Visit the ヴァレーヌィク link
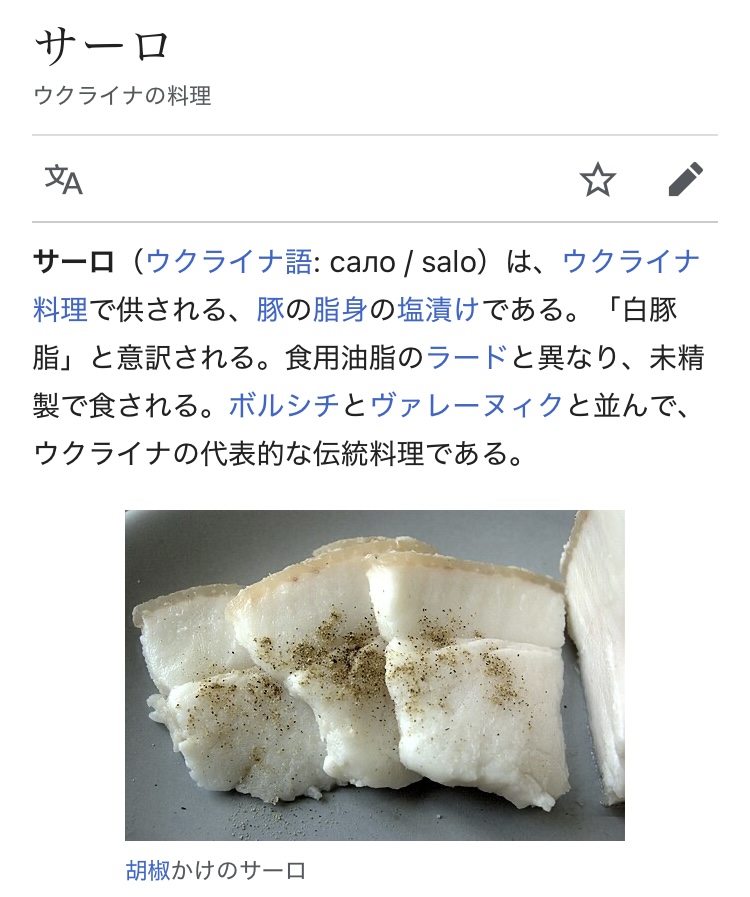750x897 pixels. tap(467, 405)
